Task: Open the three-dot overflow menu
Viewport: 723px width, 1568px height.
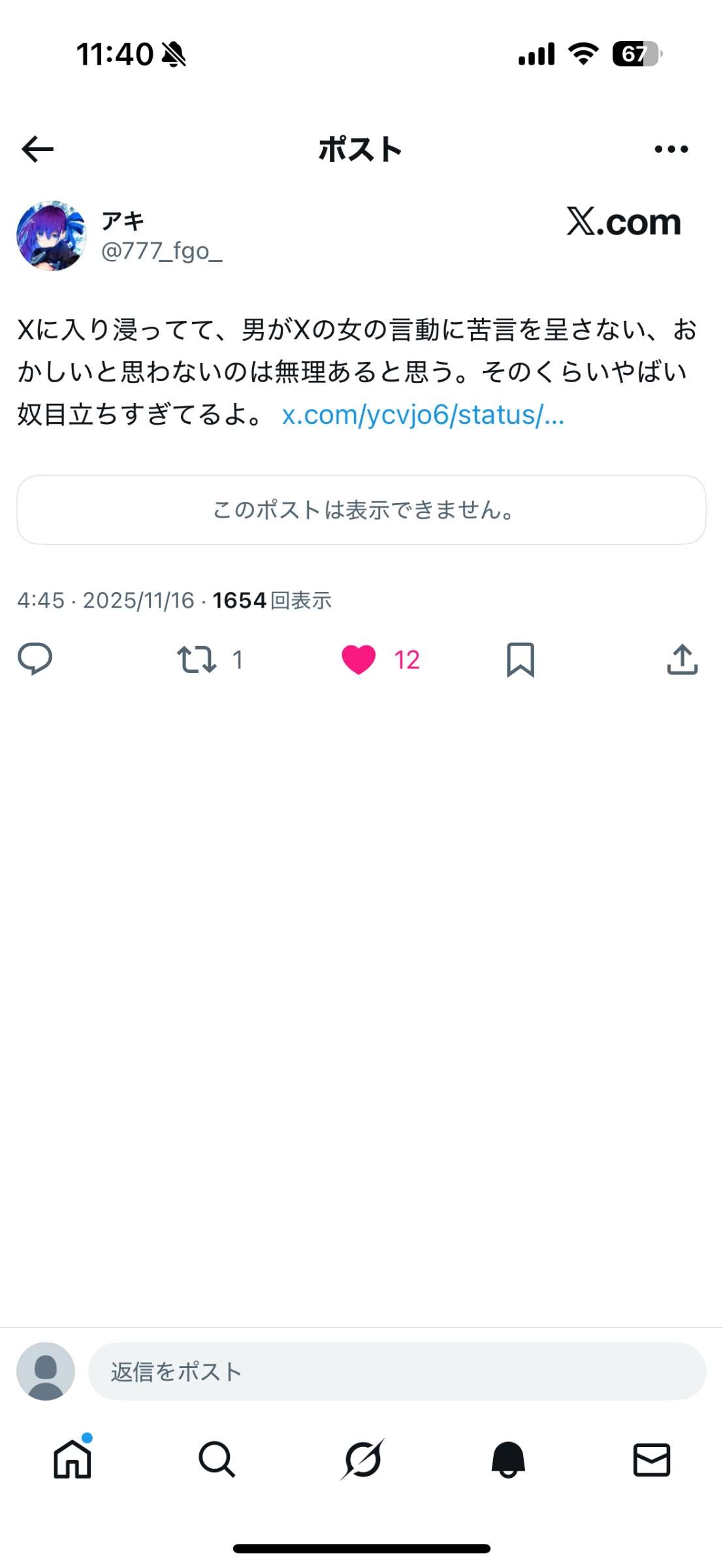Action: click(671, 149)
